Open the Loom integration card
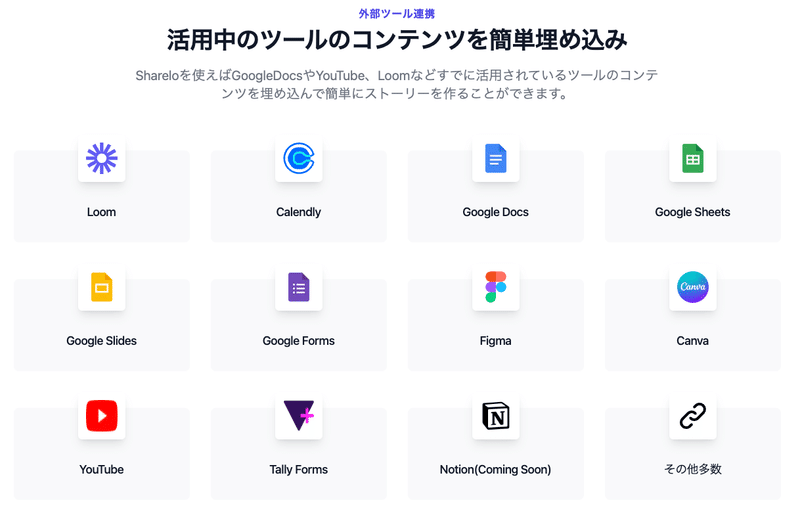The height and width of the screenshot is (513, 800). tap(102, 196)
